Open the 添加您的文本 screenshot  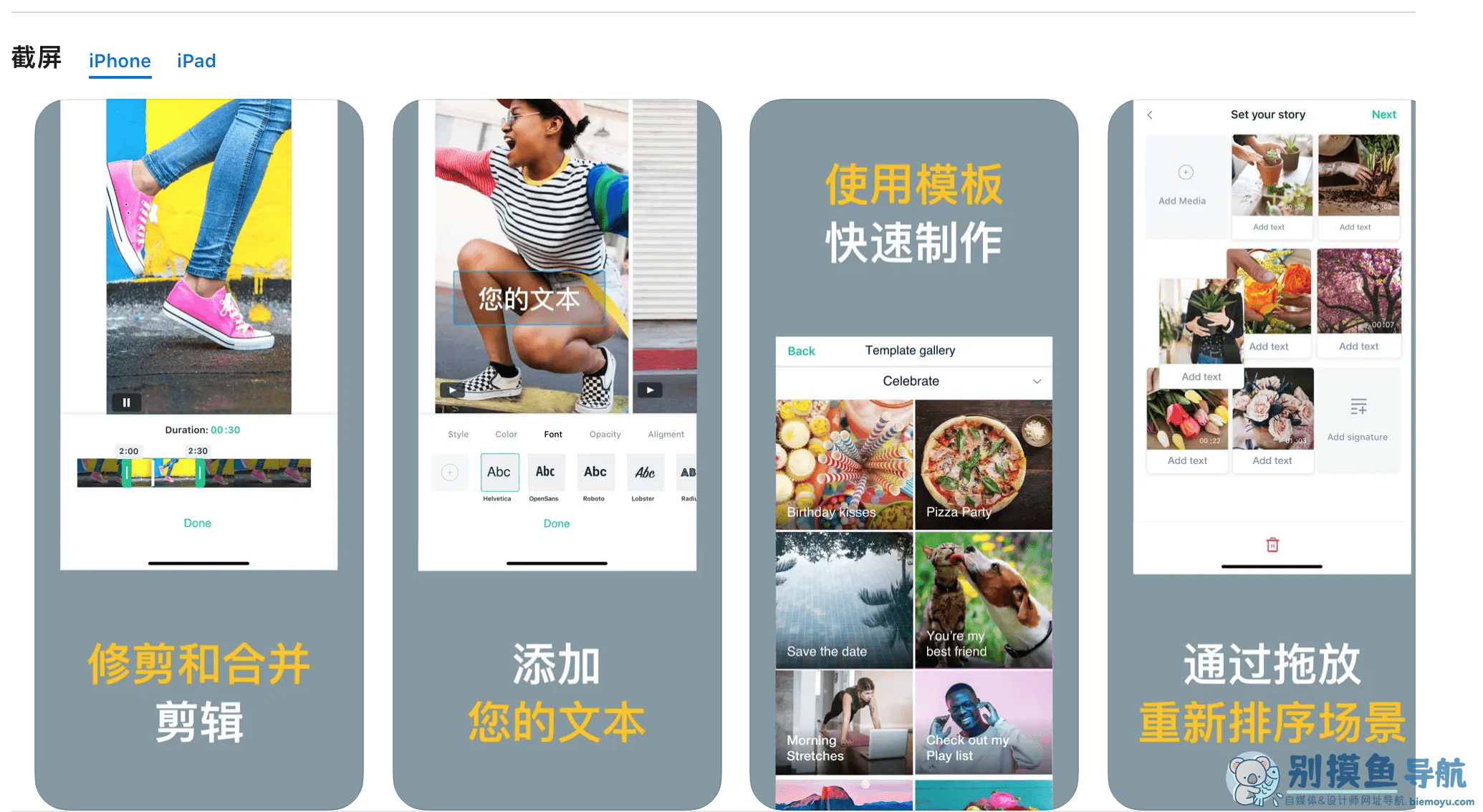click(x=557, y=454)
